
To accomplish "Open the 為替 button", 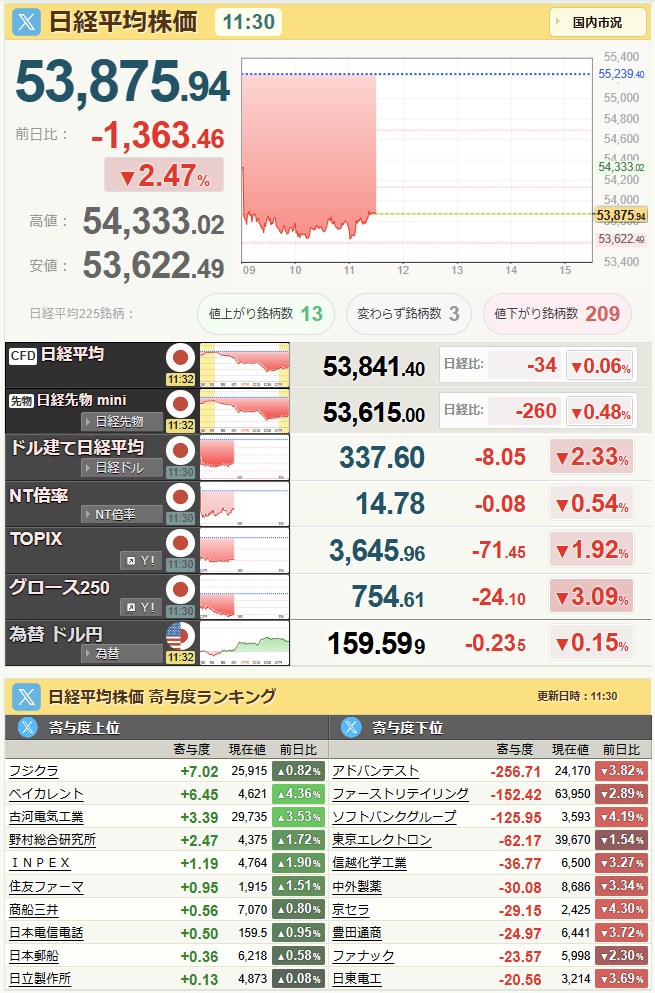I will point(120,653).
